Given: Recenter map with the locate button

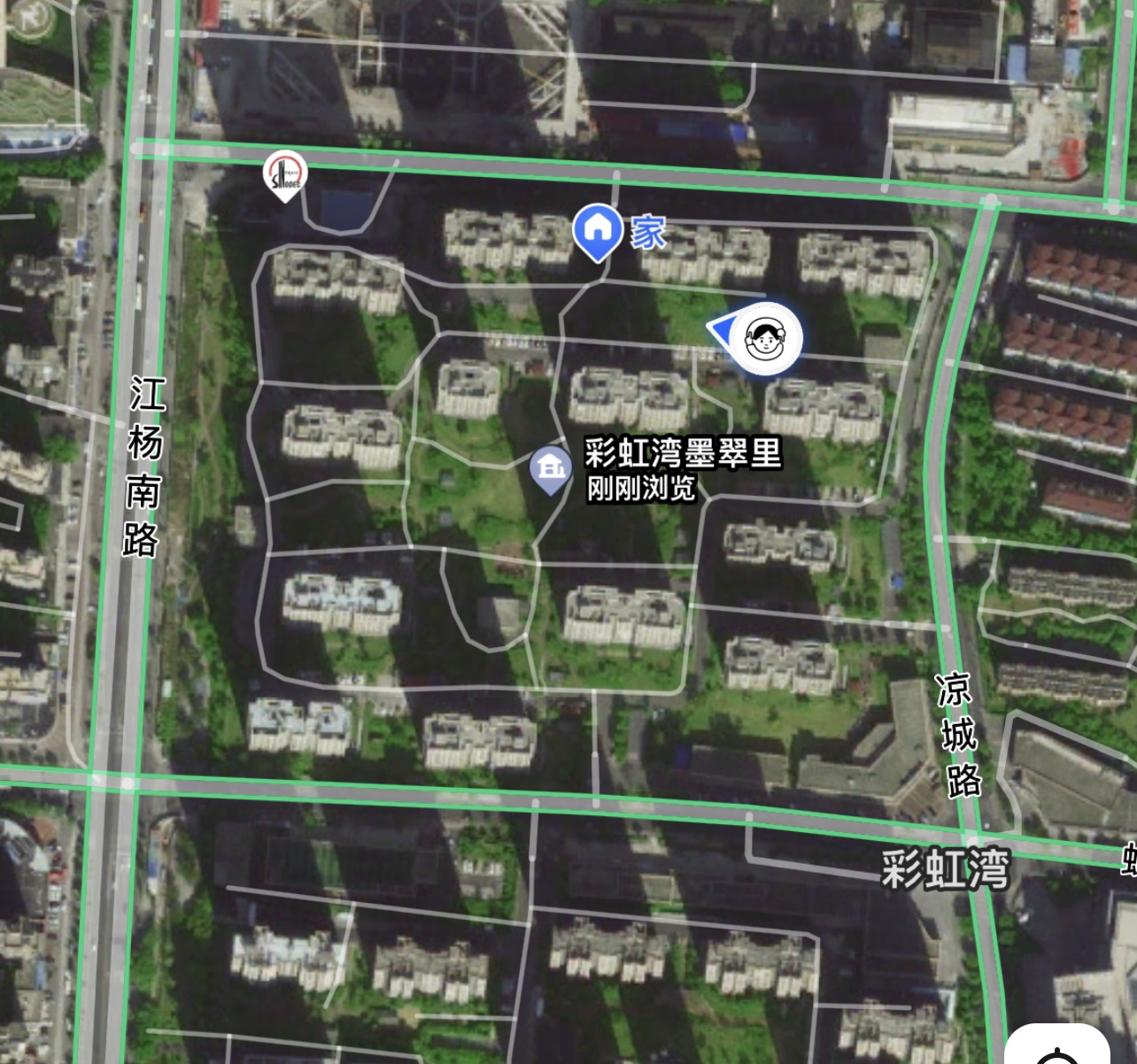Looking at the screenshot, I should [1057, 1050].
